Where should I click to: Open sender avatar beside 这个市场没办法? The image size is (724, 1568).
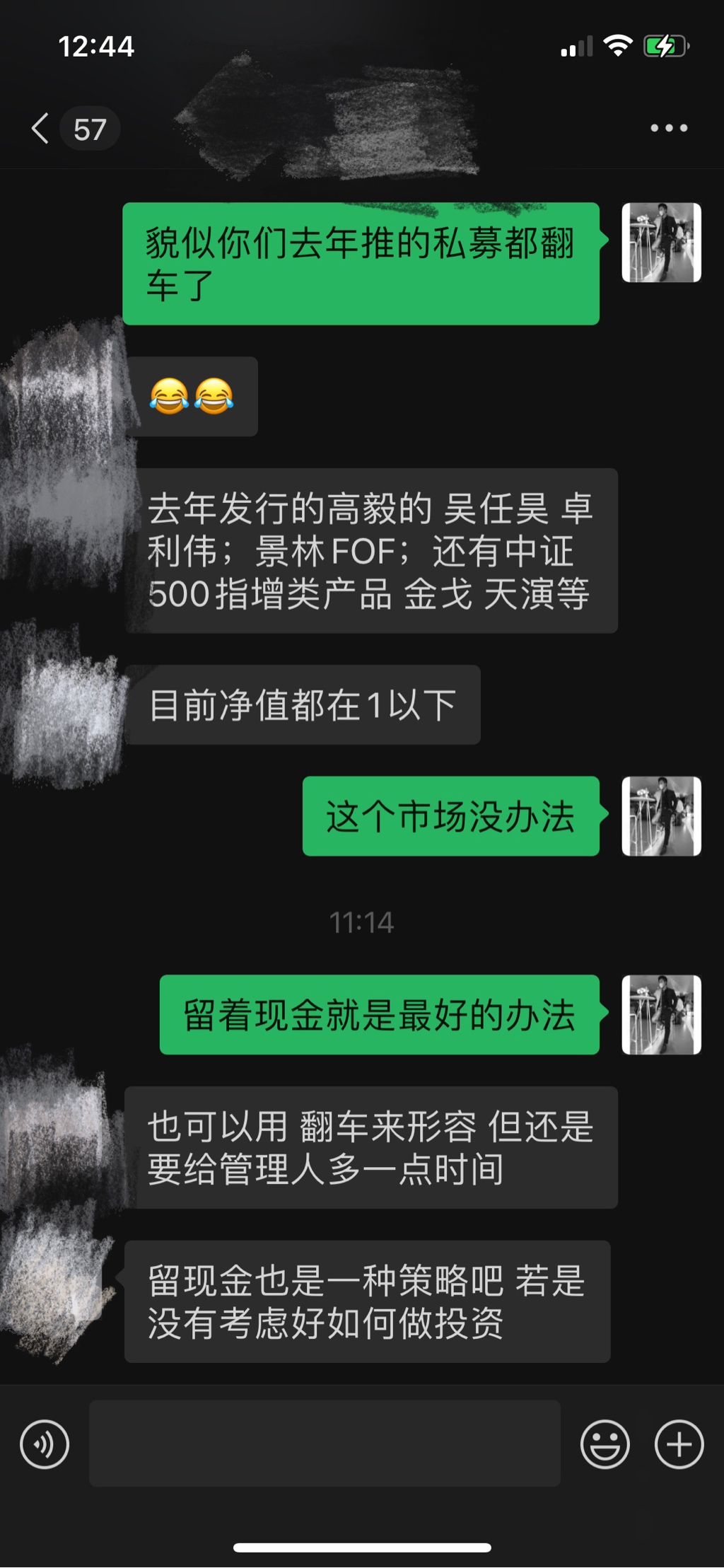point(661,816)
